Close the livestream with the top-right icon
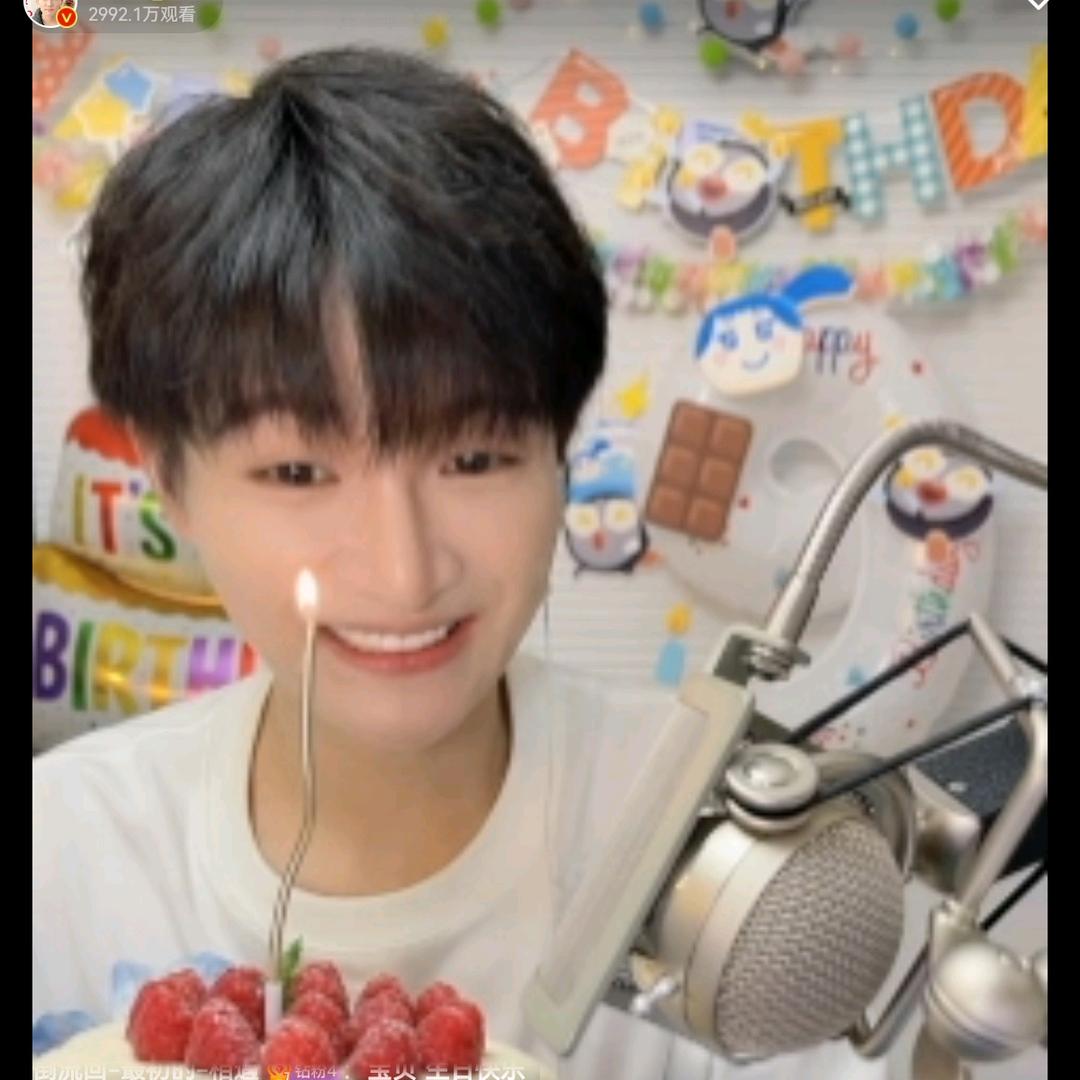The height and width of the screenshot is (1080, 1080). tap(1037, 4)
